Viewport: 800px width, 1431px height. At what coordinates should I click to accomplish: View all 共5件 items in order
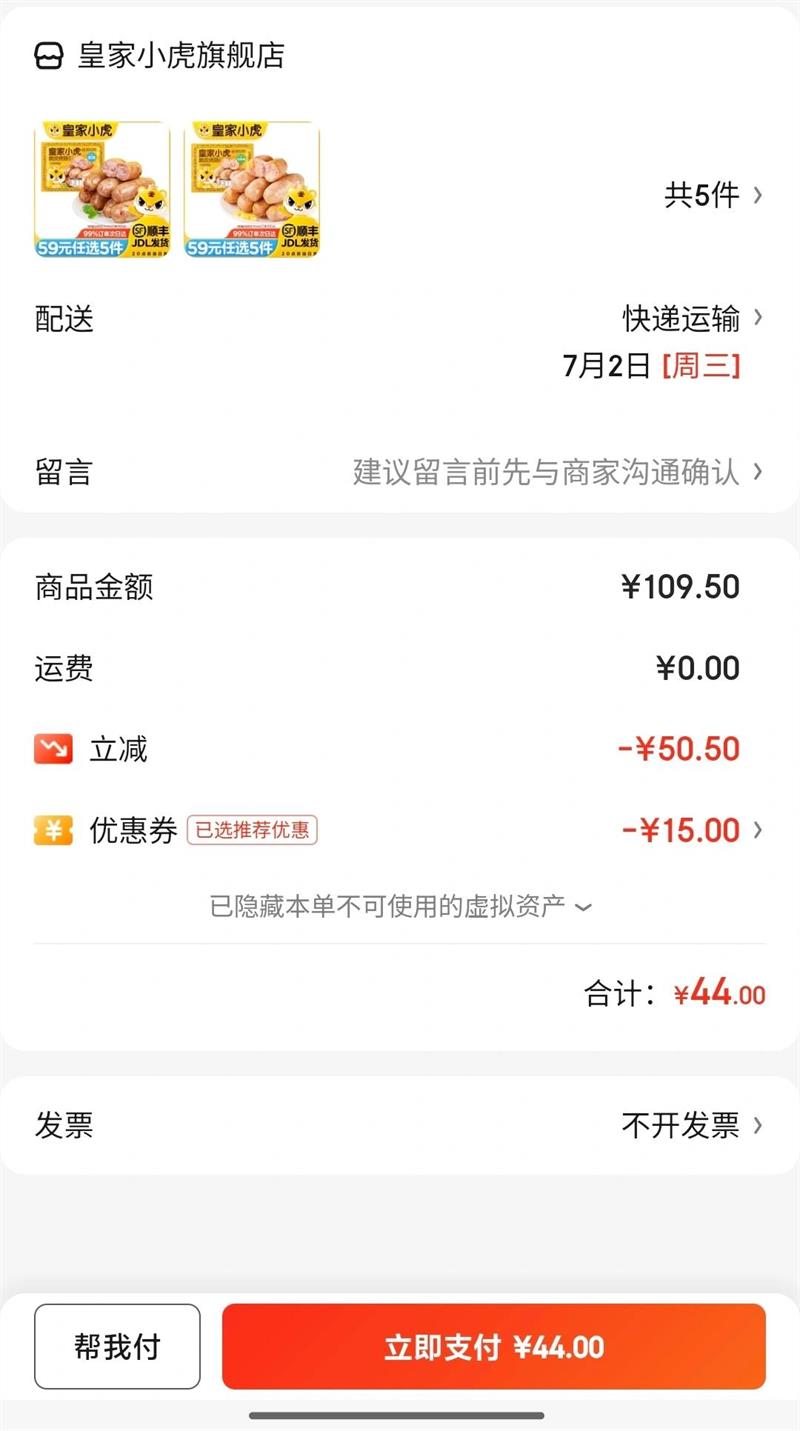712,195
